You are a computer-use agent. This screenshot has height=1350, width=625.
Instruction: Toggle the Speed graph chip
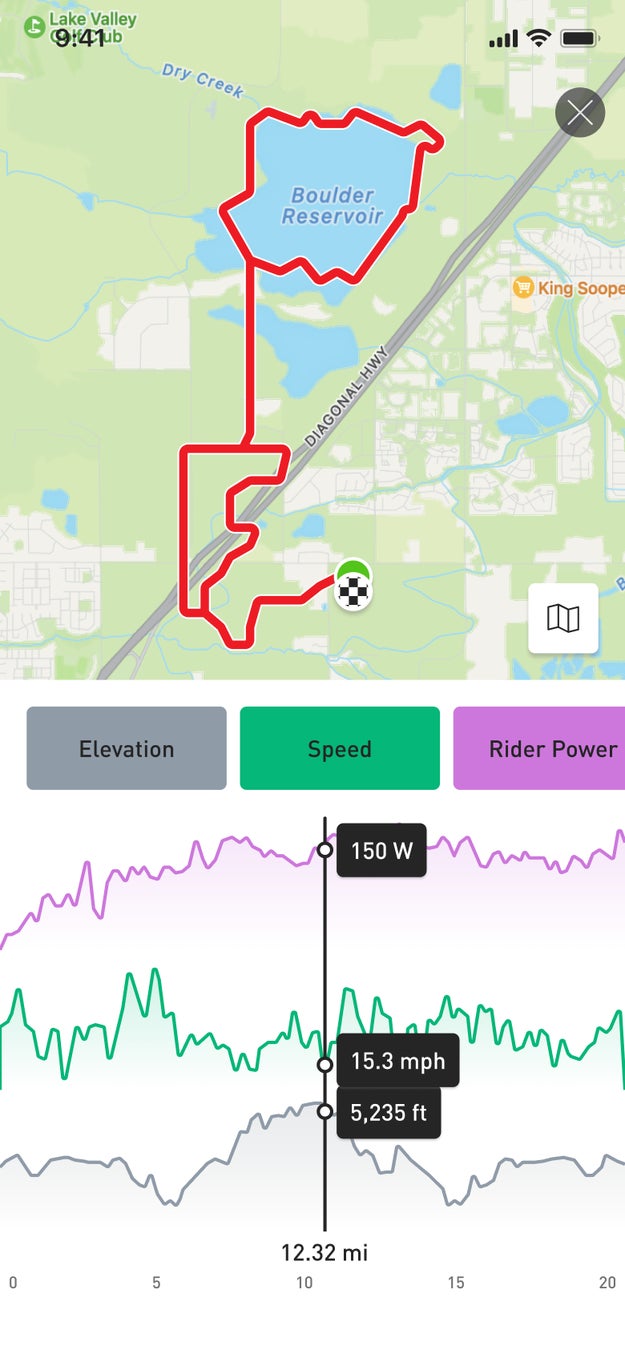339,749
